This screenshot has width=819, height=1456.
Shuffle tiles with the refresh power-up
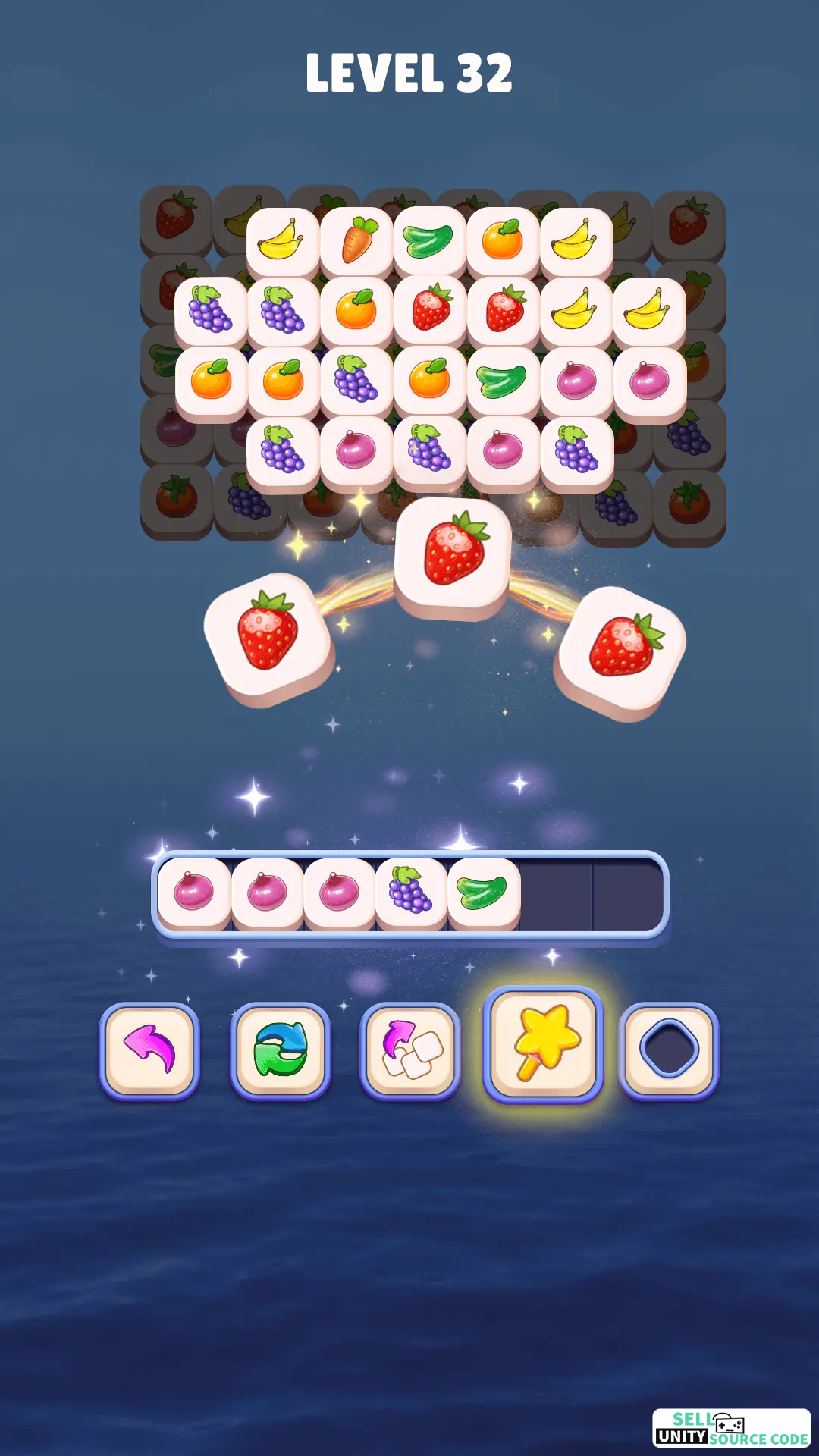click(281, 1051)
